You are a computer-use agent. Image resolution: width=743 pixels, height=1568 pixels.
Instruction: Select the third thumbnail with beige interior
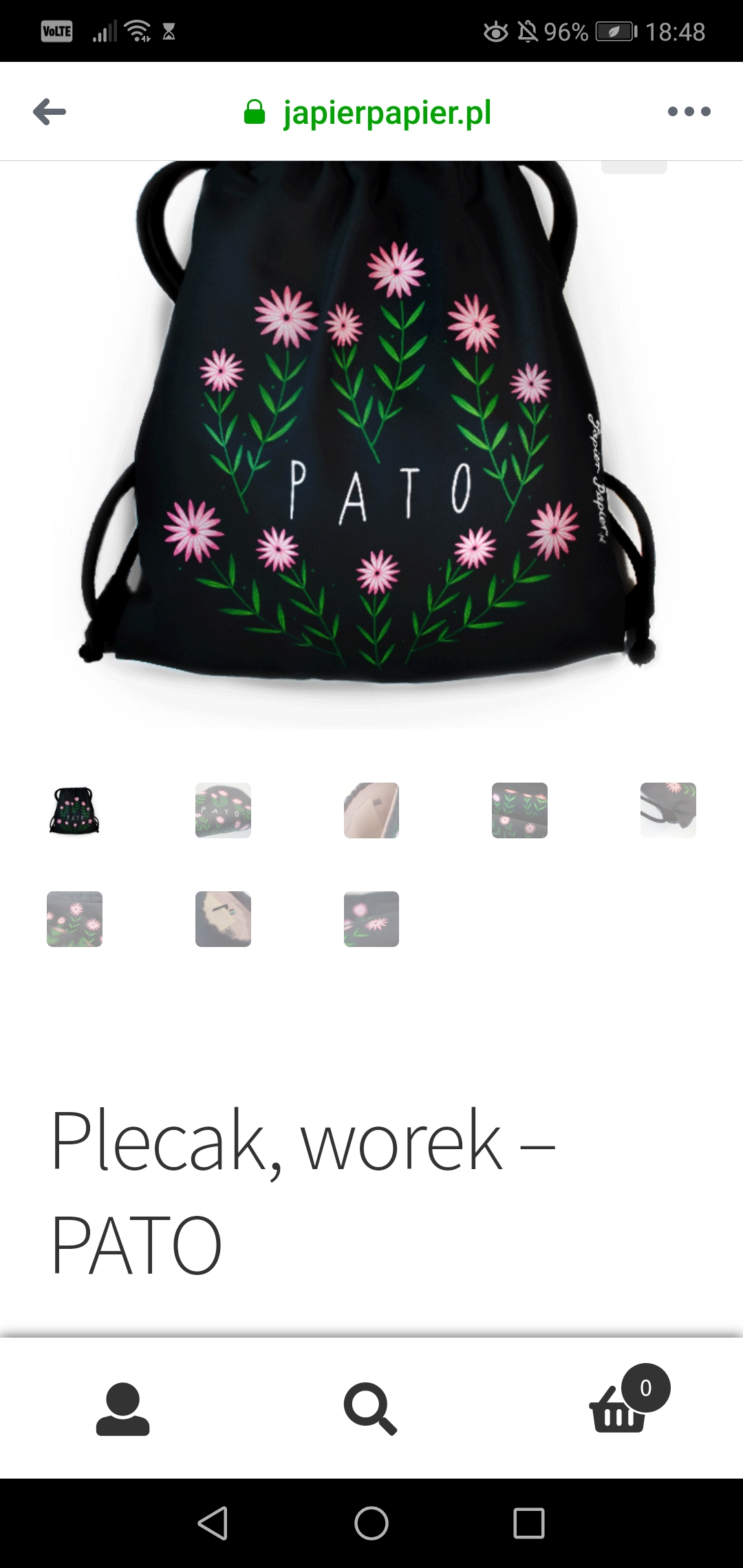click(371, 810)
